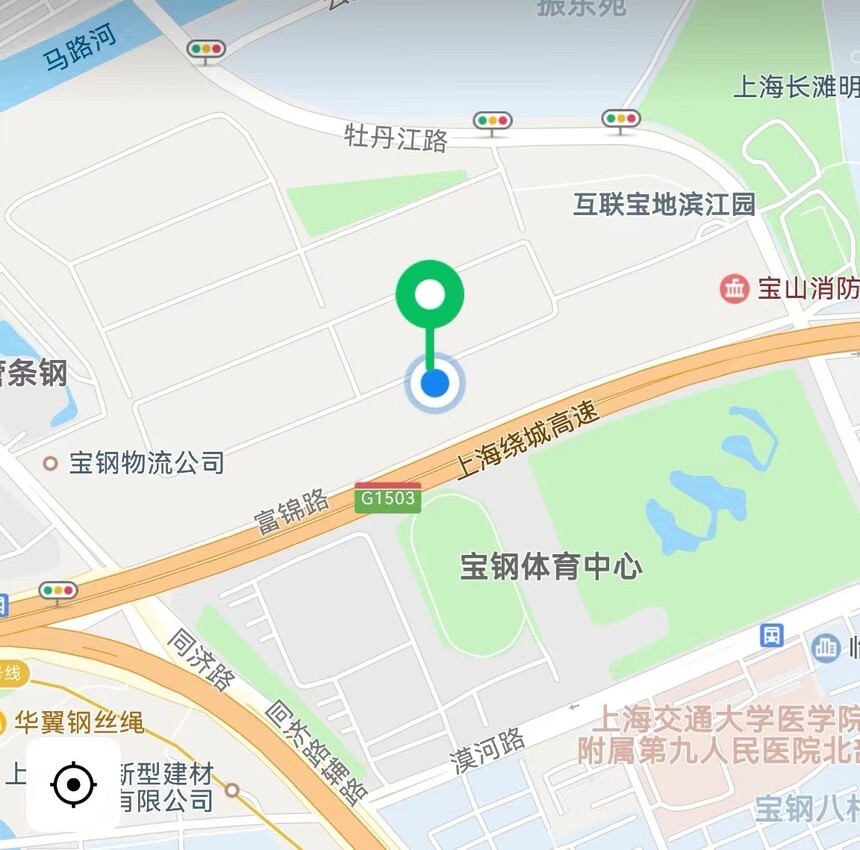Open 互联宝地滨江园 place label
This screenshot has width=860, height=850.
[x=664, y=204]
